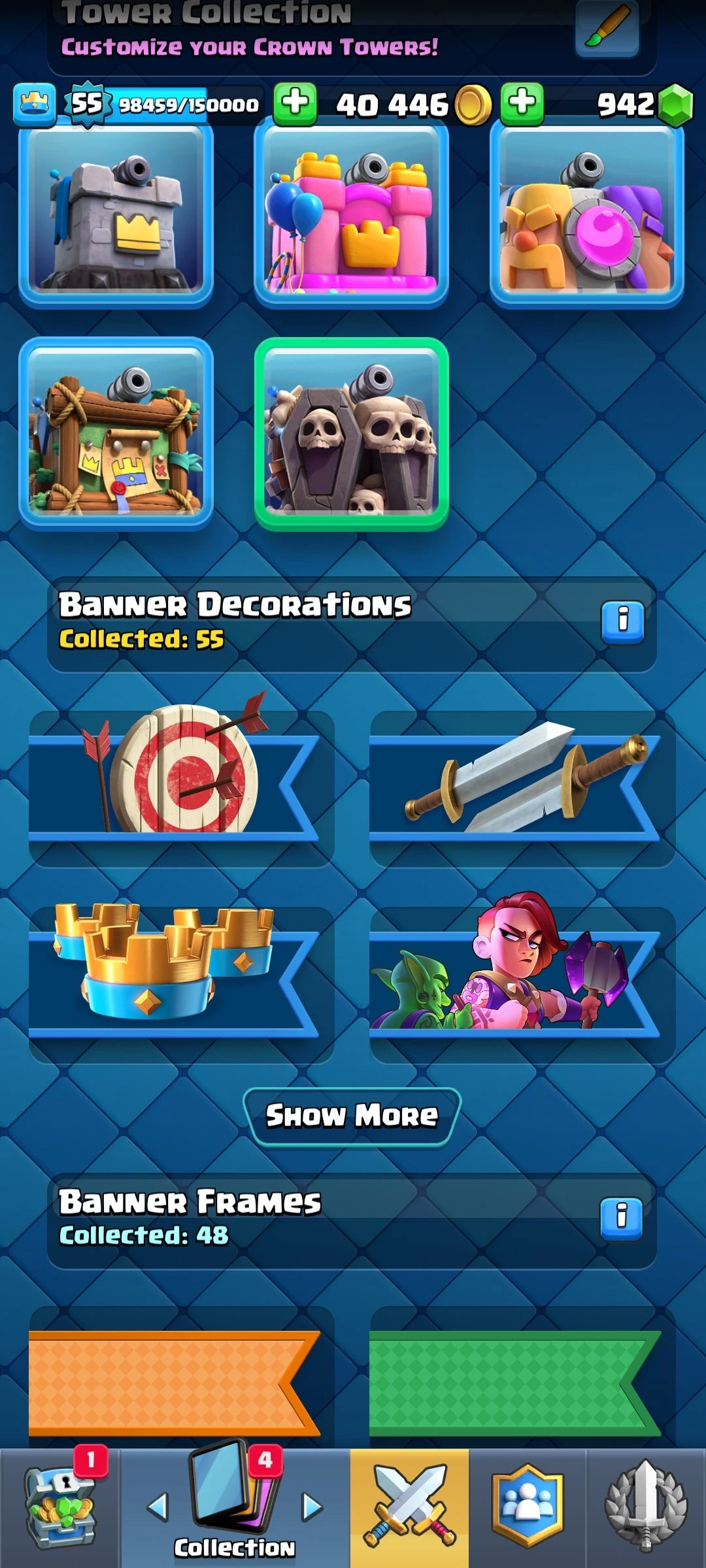Select the pink bouncy castle tower skin
The height and width of the screenshot is (1568, 706).
pyautogui.click(x=351, y=212)
